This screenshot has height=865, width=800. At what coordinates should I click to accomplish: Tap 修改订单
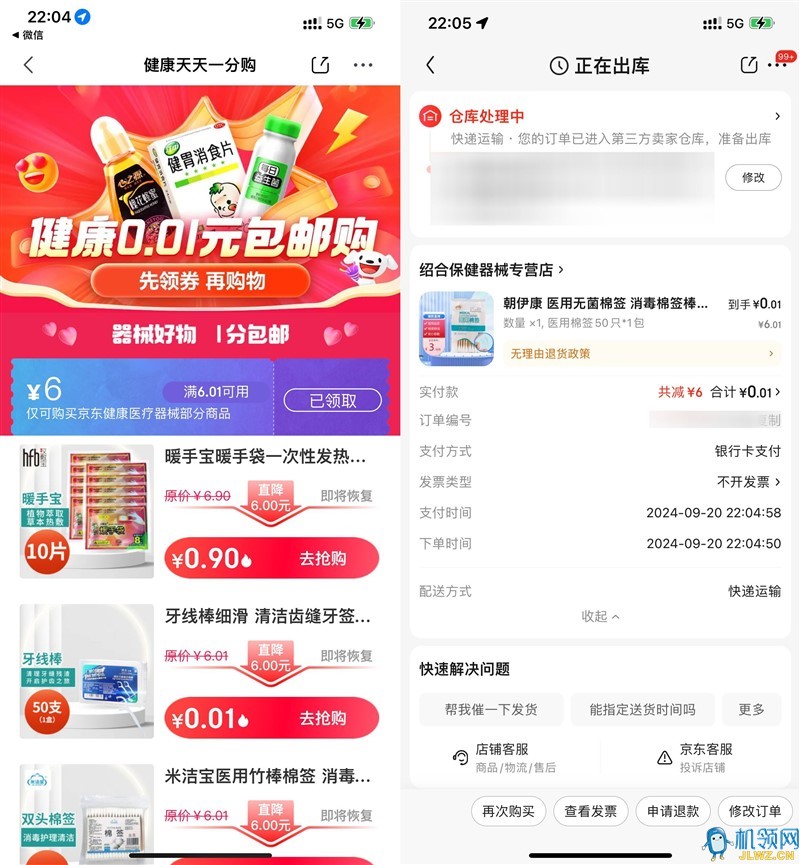[x=755, y=811]
